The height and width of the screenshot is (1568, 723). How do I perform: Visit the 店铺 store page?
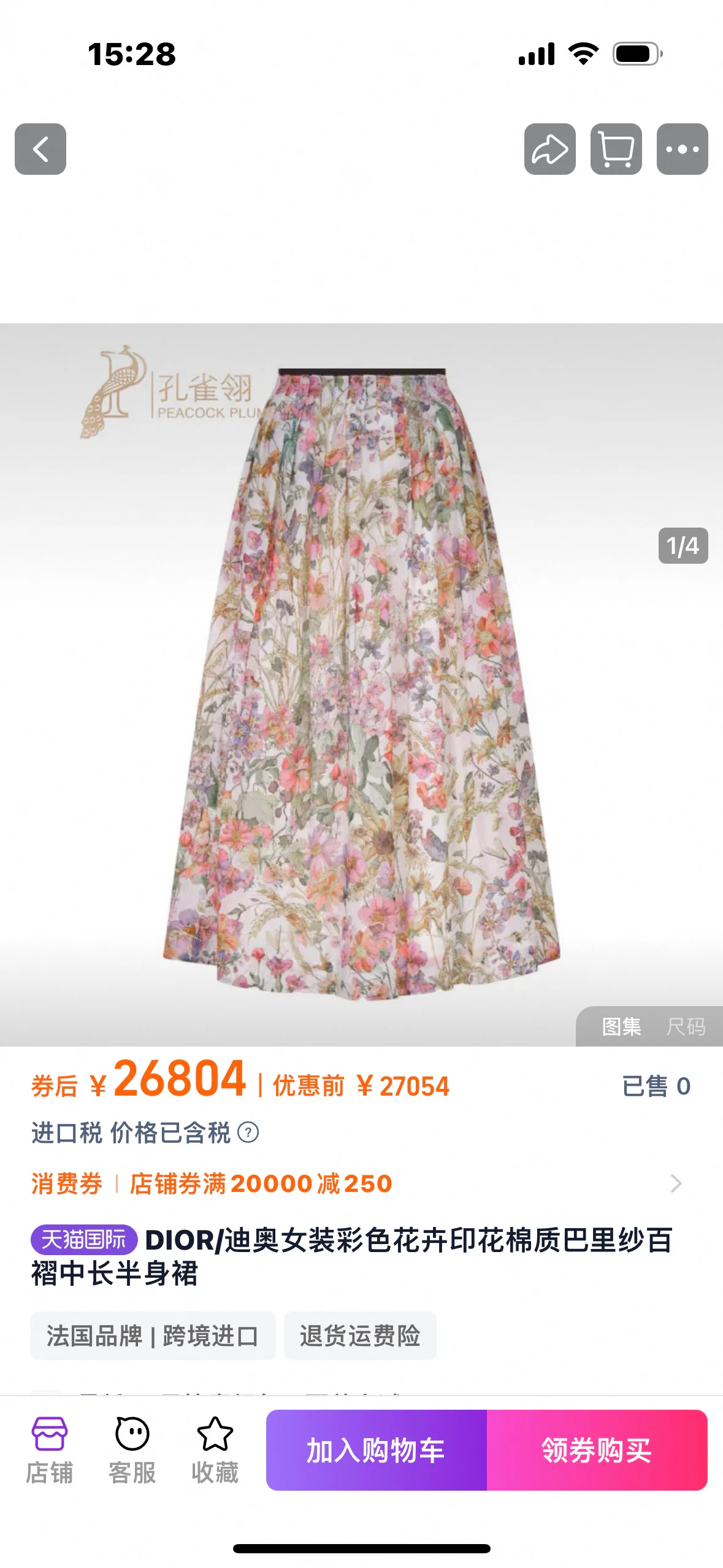point(49,1450)
